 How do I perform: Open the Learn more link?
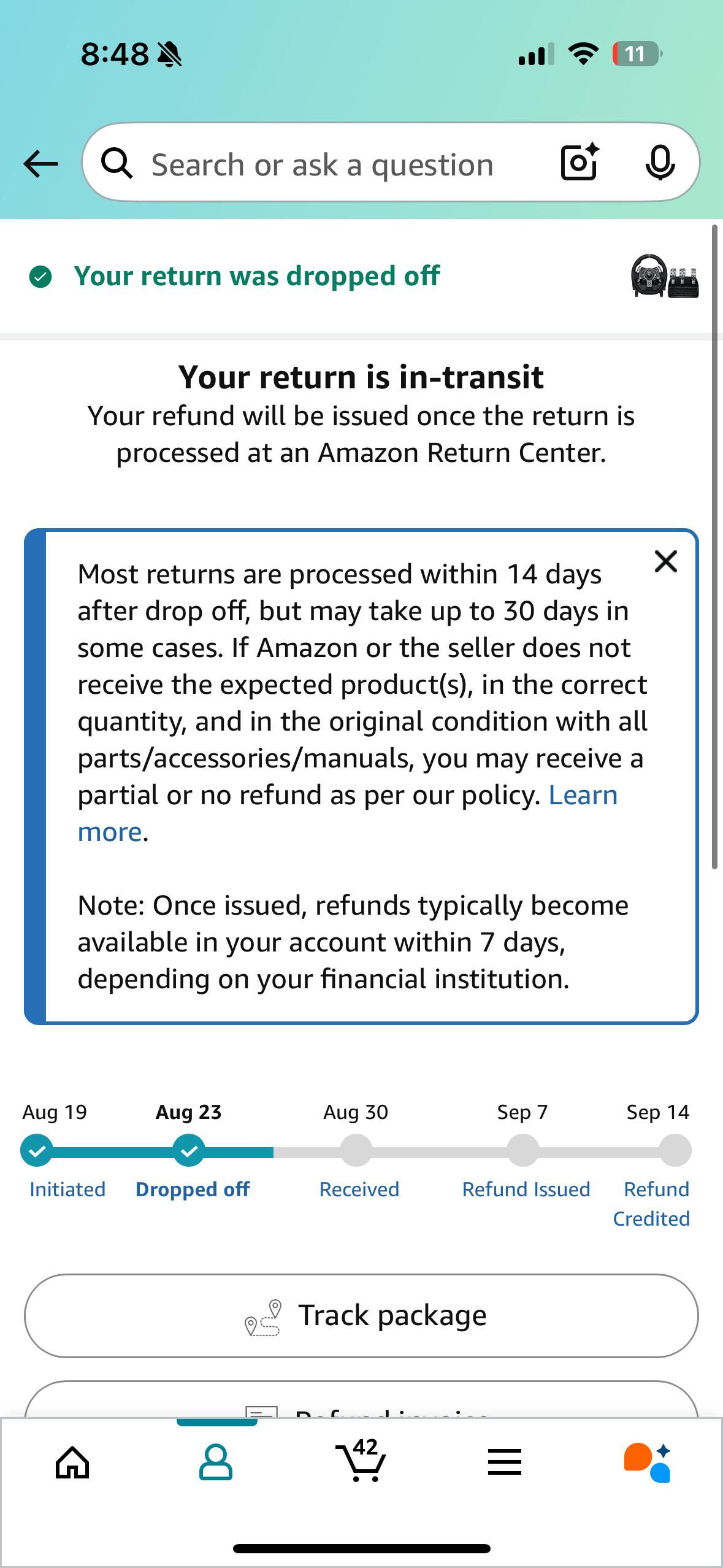pos(347,813)
